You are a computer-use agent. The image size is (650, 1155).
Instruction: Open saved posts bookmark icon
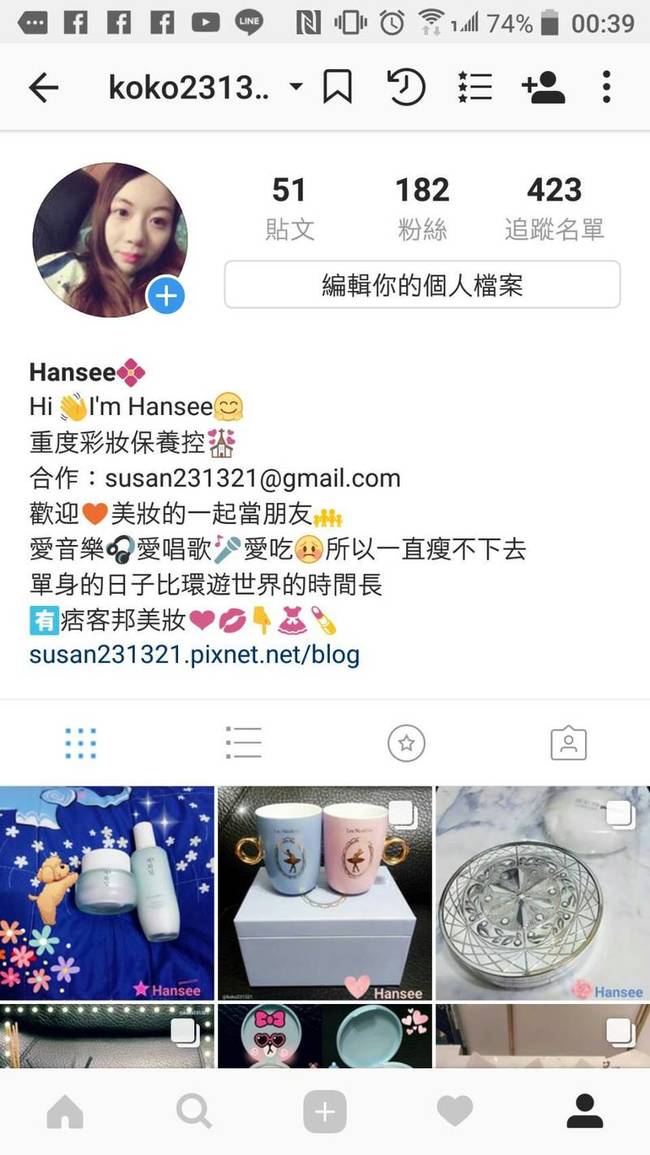coord(338,88)
